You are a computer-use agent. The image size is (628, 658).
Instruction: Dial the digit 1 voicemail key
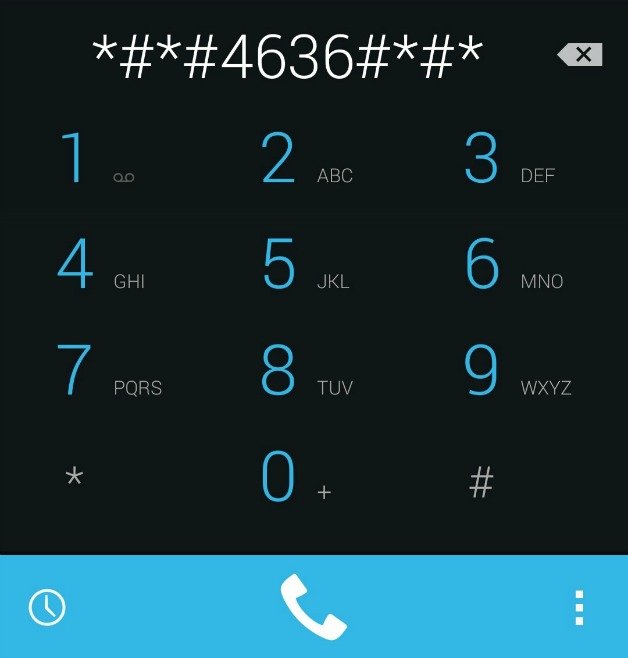(95, 160)
